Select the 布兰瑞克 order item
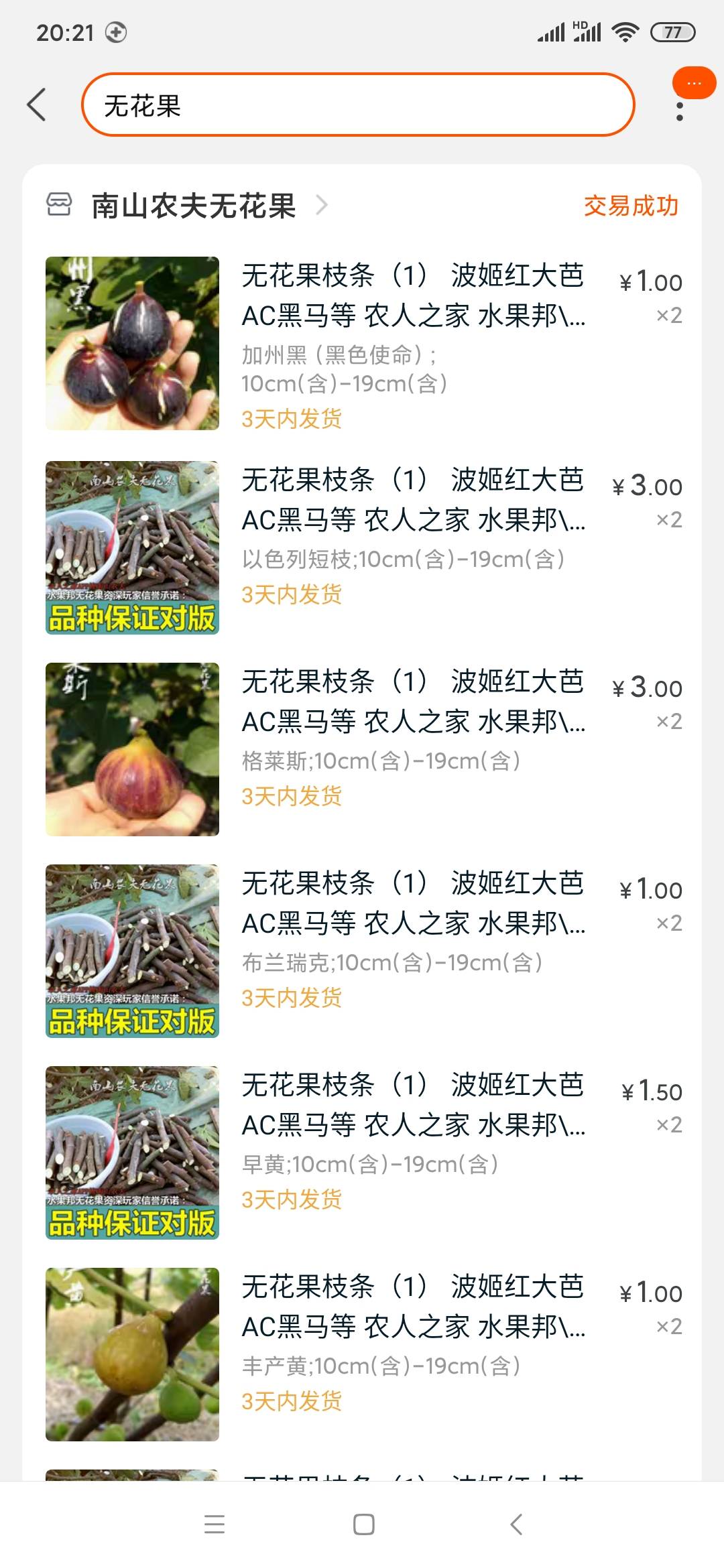Screen dimensions: 724x1568 (363, 951)
